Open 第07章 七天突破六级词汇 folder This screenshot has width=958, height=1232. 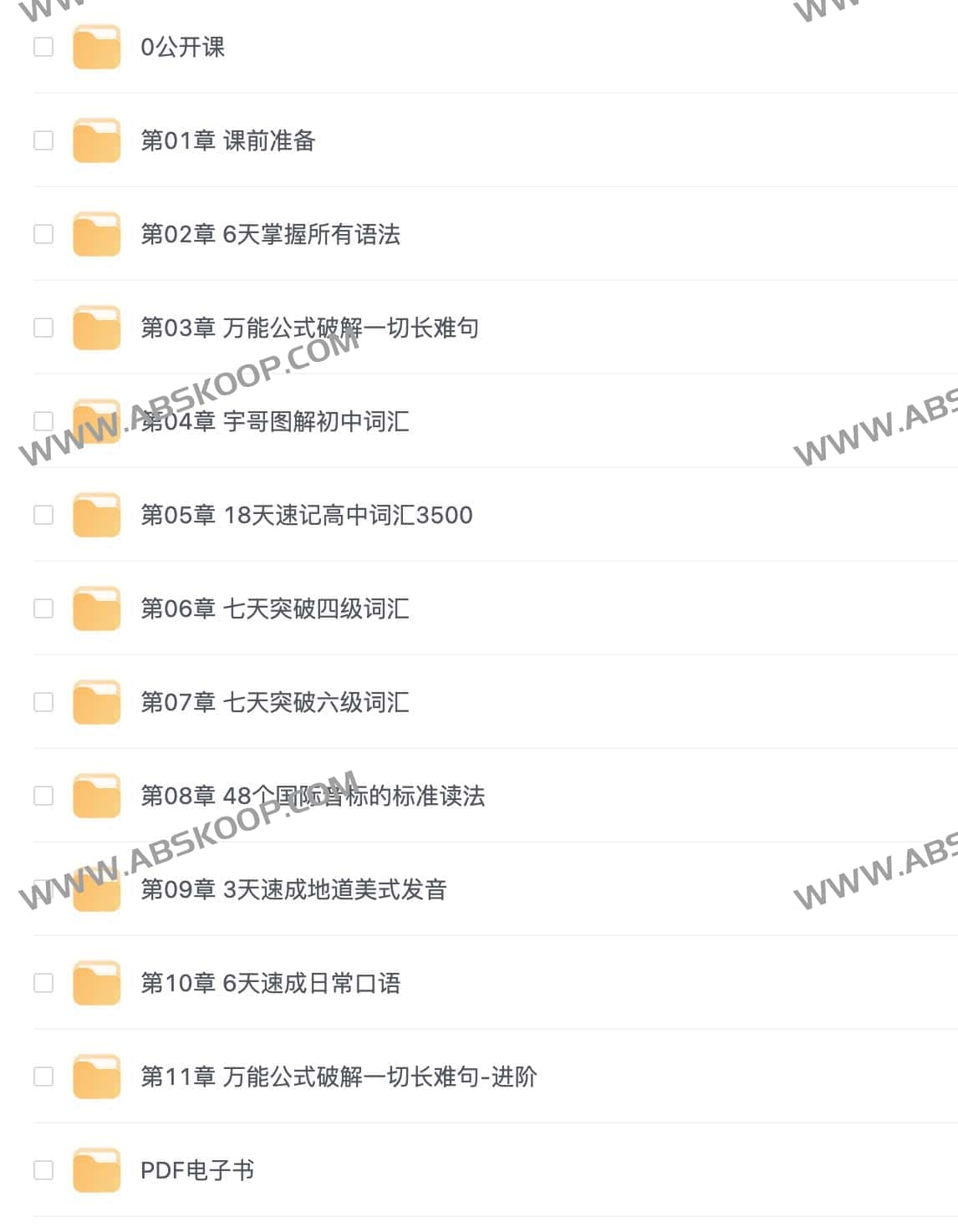point(274,702)
